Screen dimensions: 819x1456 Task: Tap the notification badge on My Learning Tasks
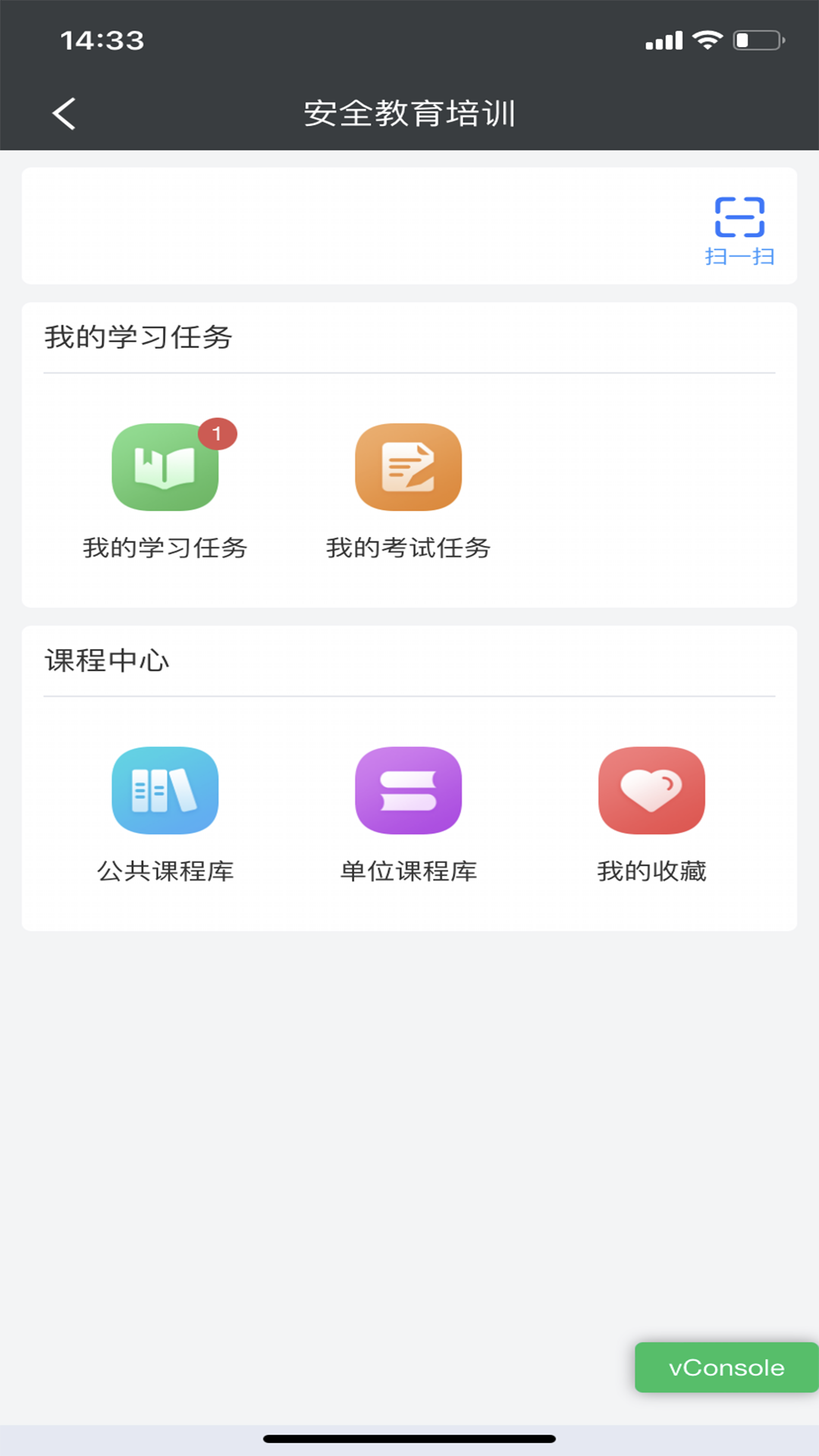click(218, 432)
